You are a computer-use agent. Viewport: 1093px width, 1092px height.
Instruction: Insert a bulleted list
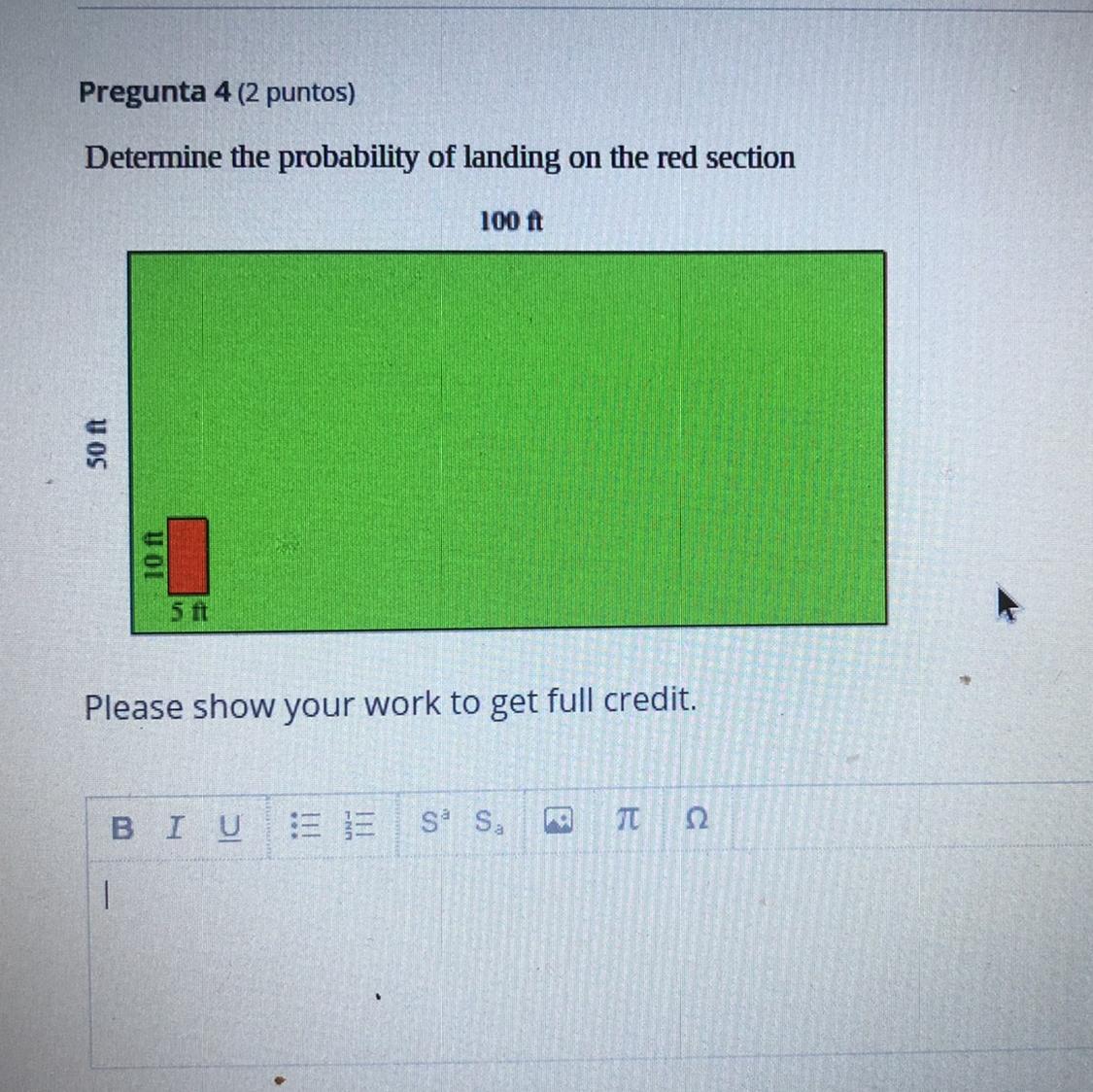coord(304,825)
